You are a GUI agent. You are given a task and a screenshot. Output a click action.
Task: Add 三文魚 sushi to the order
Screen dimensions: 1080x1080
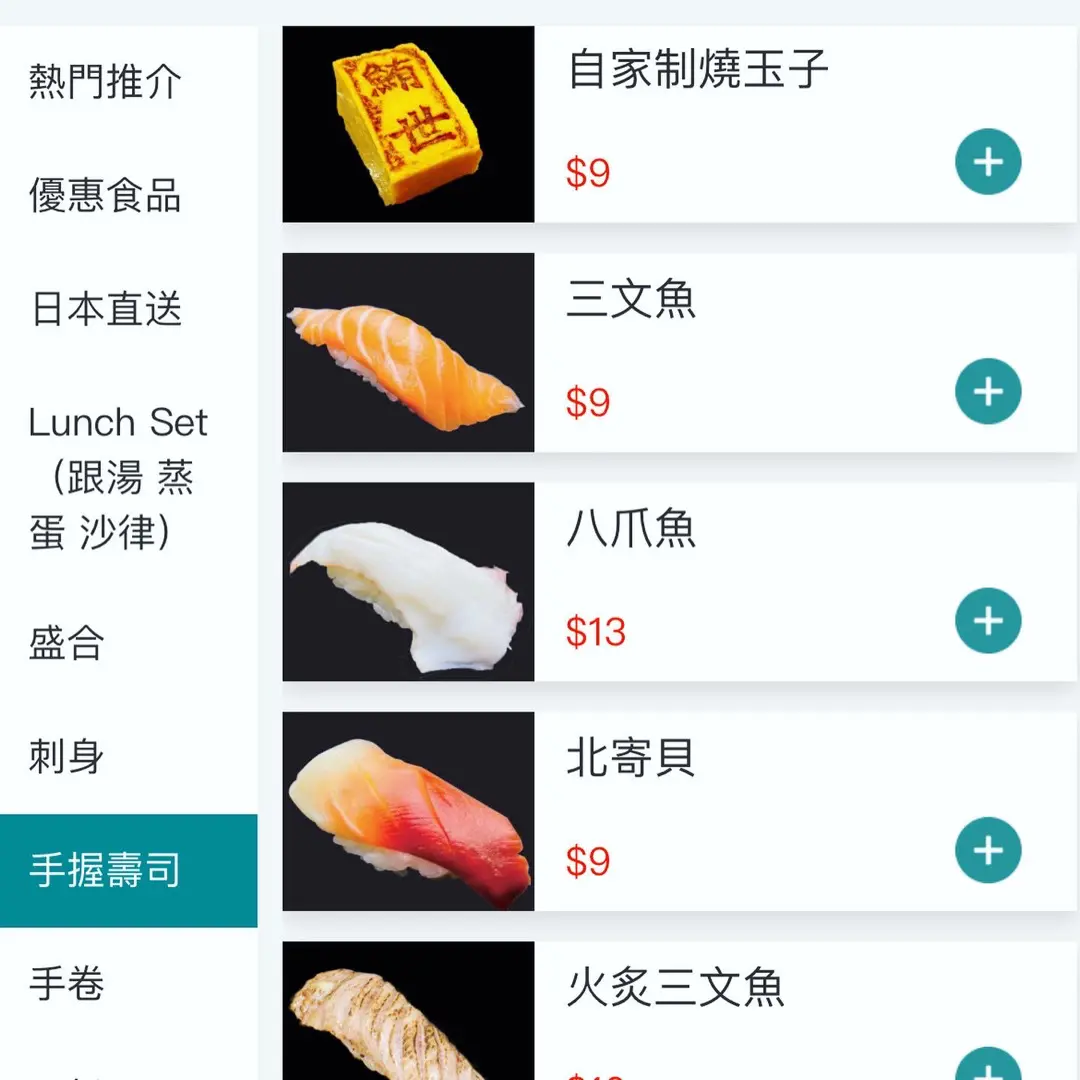(988, 391)
